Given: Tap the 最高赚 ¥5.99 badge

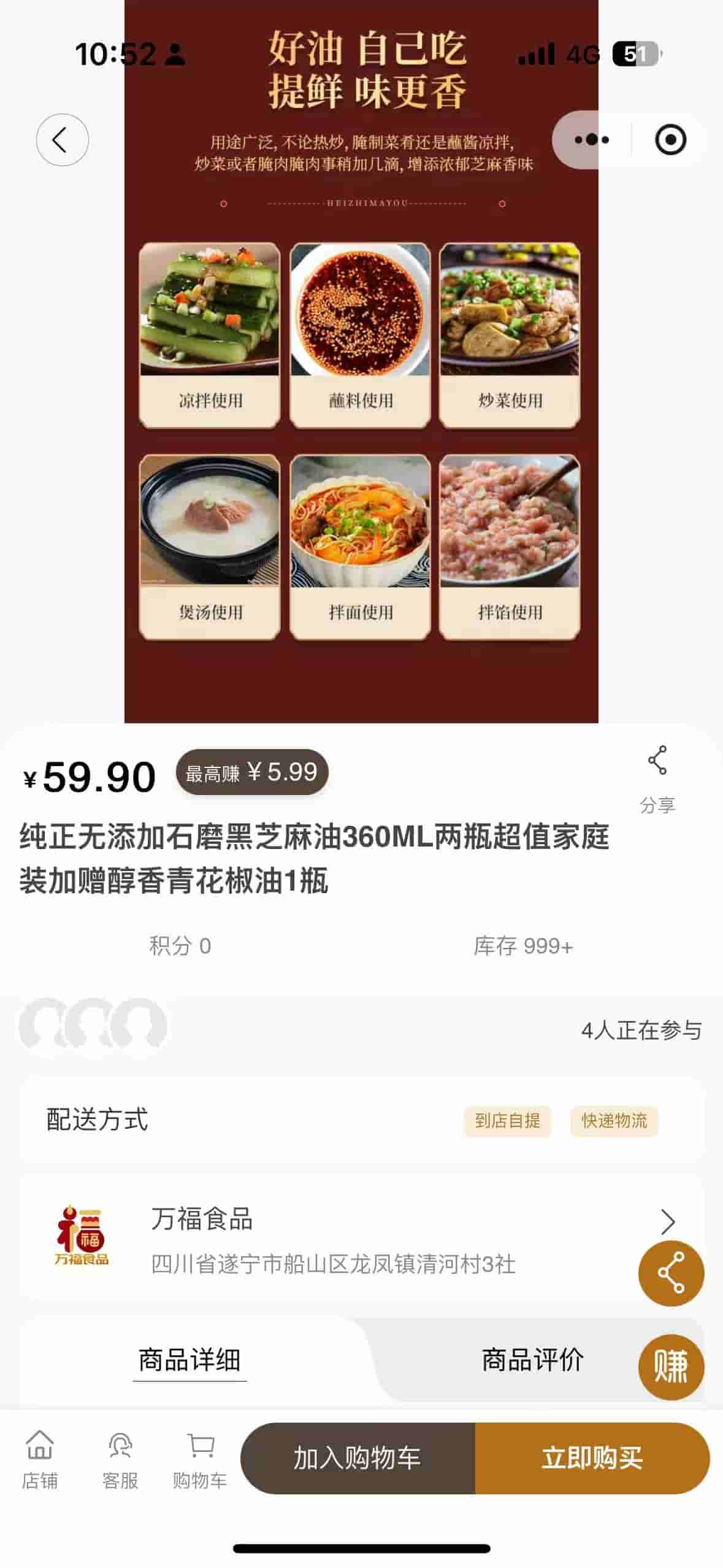Looking at the screenshot, I should coord(252,772).
